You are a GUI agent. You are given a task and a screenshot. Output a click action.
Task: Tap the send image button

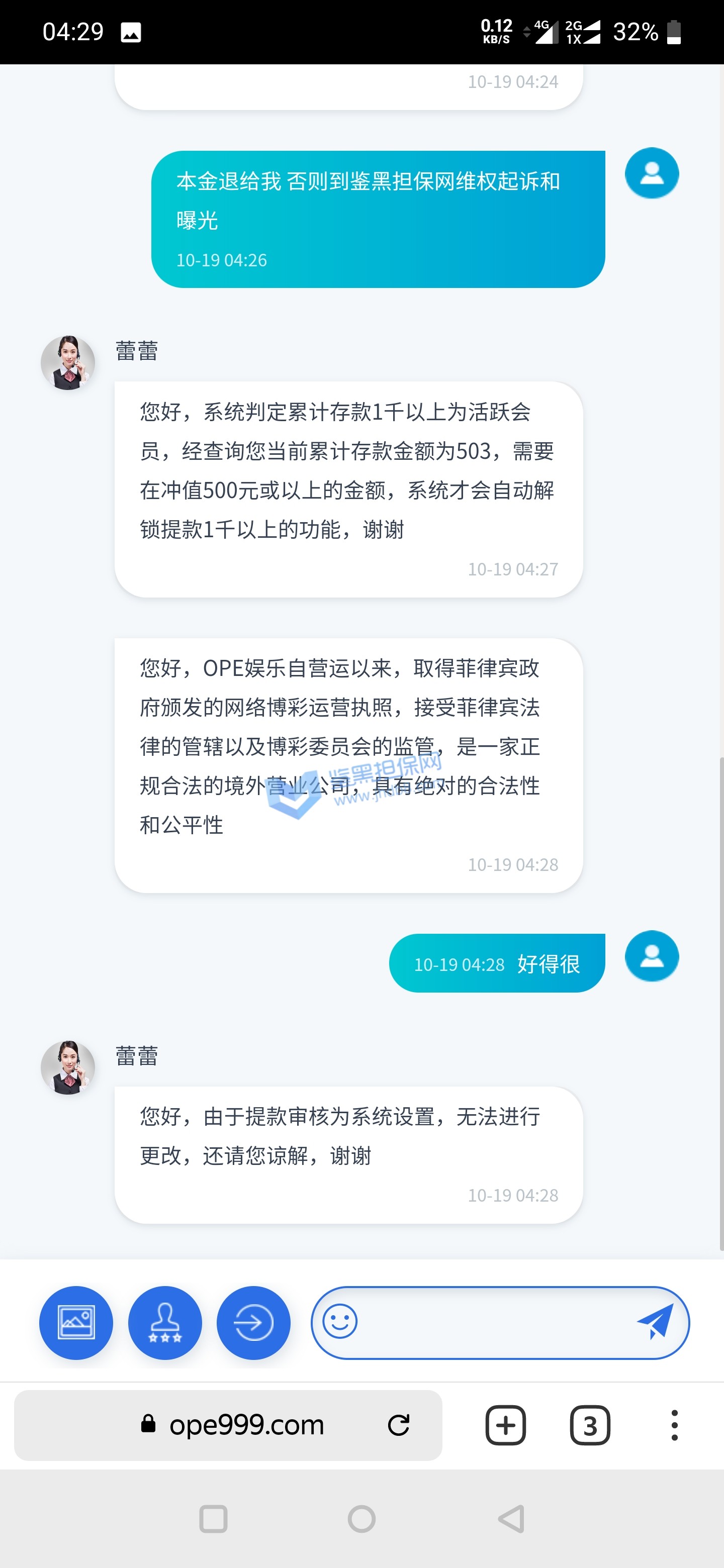[x=76, y=1322]
